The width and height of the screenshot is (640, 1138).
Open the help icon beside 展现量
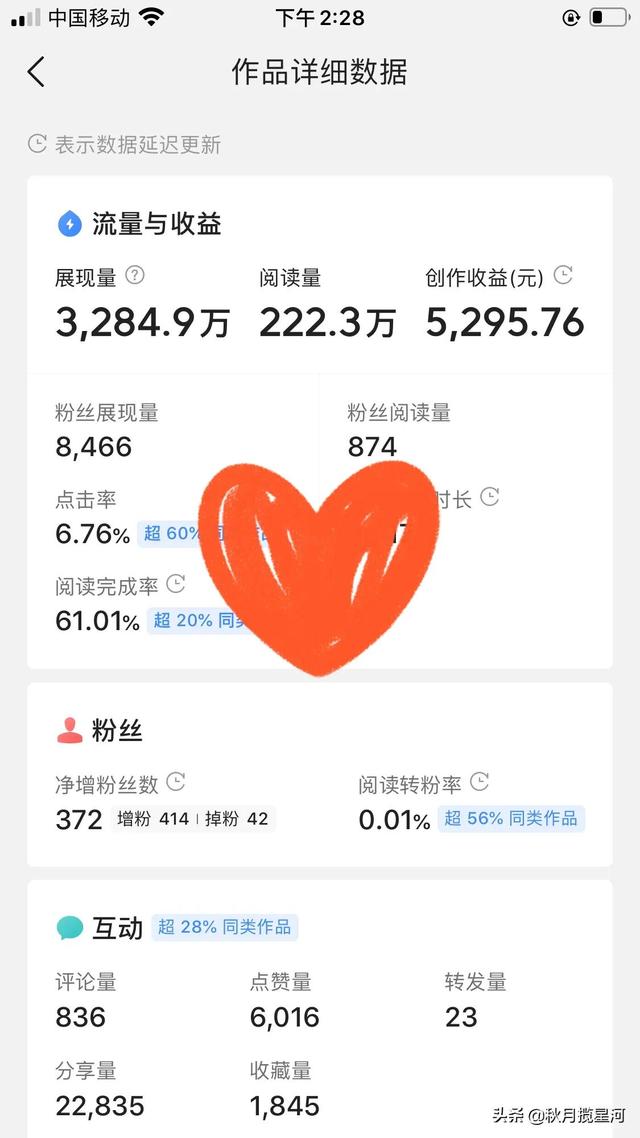(x=136, y=275)
